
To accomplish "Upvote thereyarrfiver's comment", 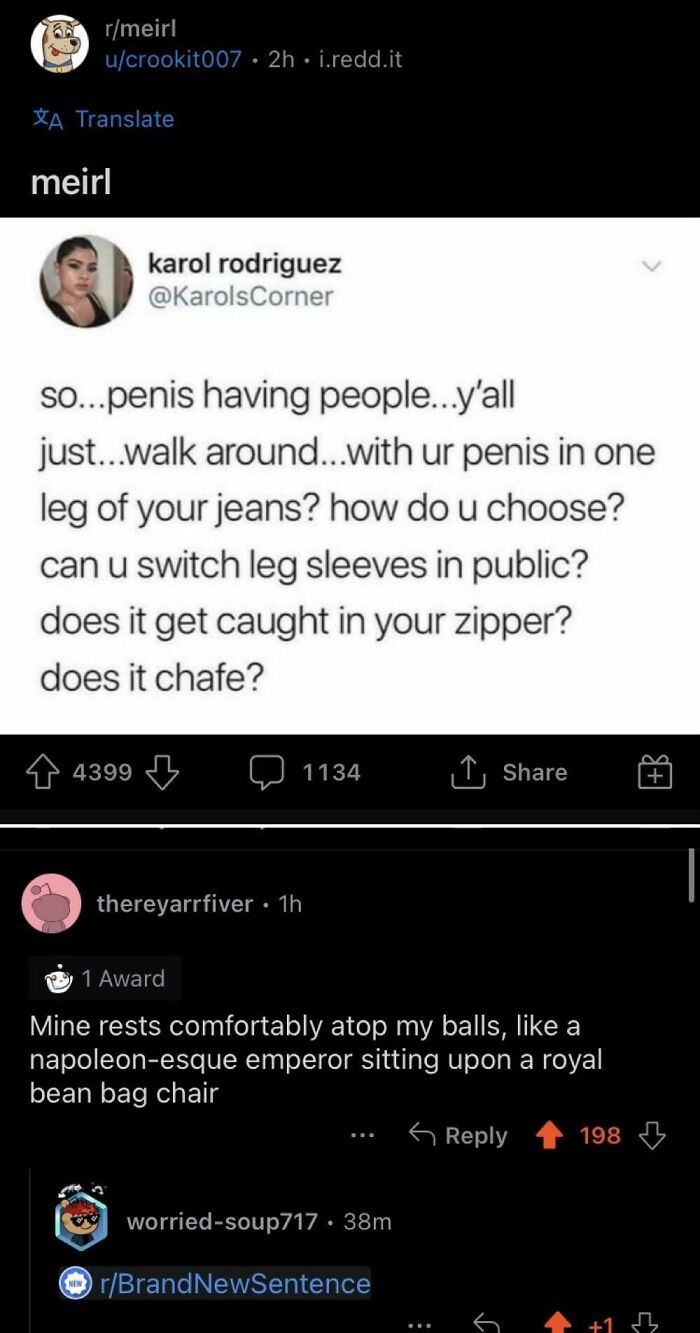I will point(549,1136).
